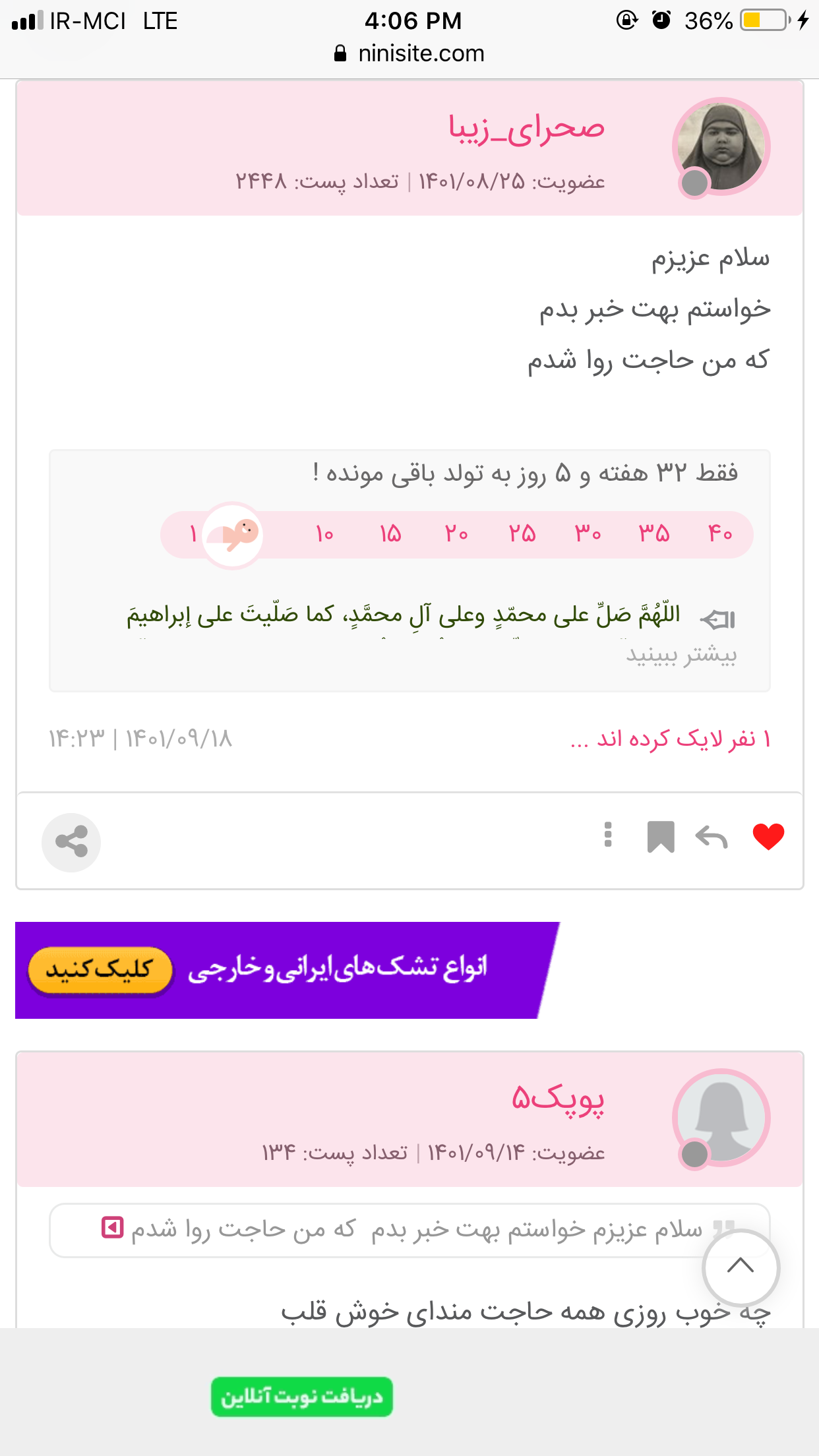Share this post

pyautogui.click(x=71, y=842)
